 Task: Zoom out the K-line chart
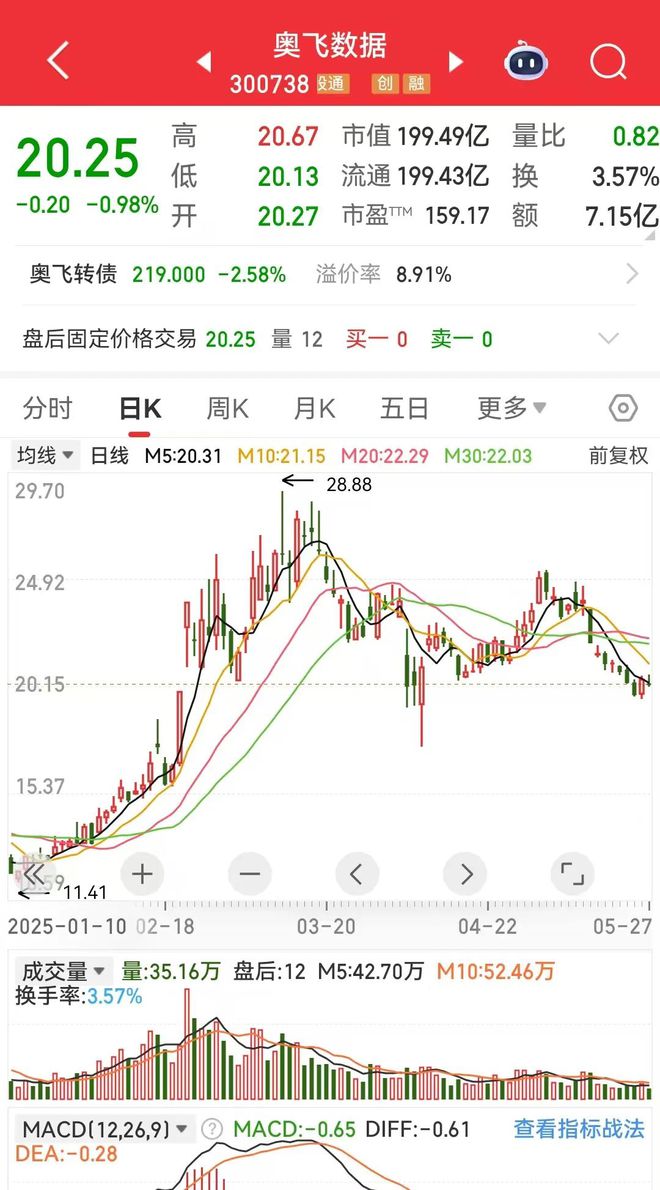[x=250, y=874]
